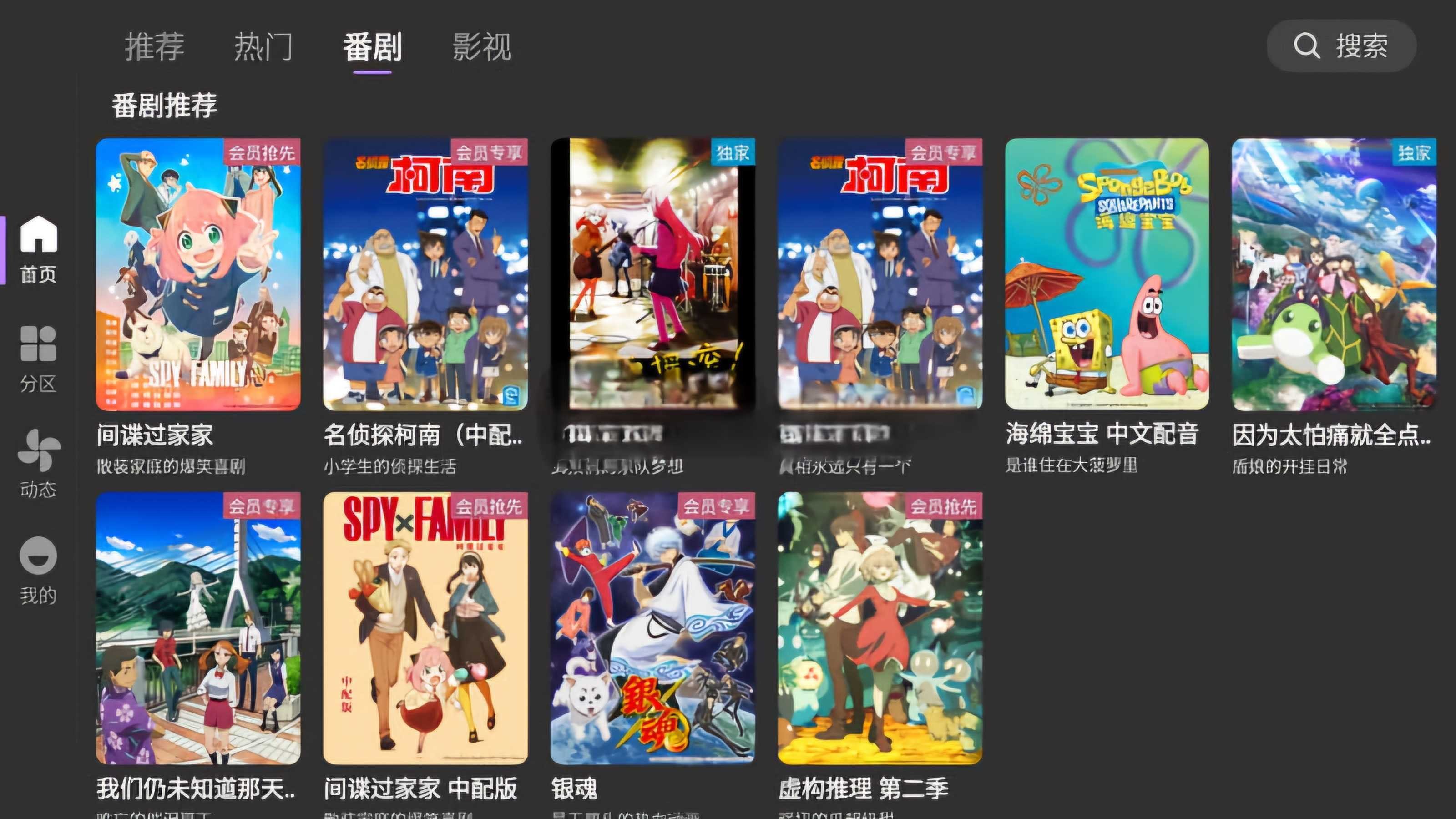Open 名侦探柯南（中配) card
Screen dimensions: 1456x819
point(425,274)
